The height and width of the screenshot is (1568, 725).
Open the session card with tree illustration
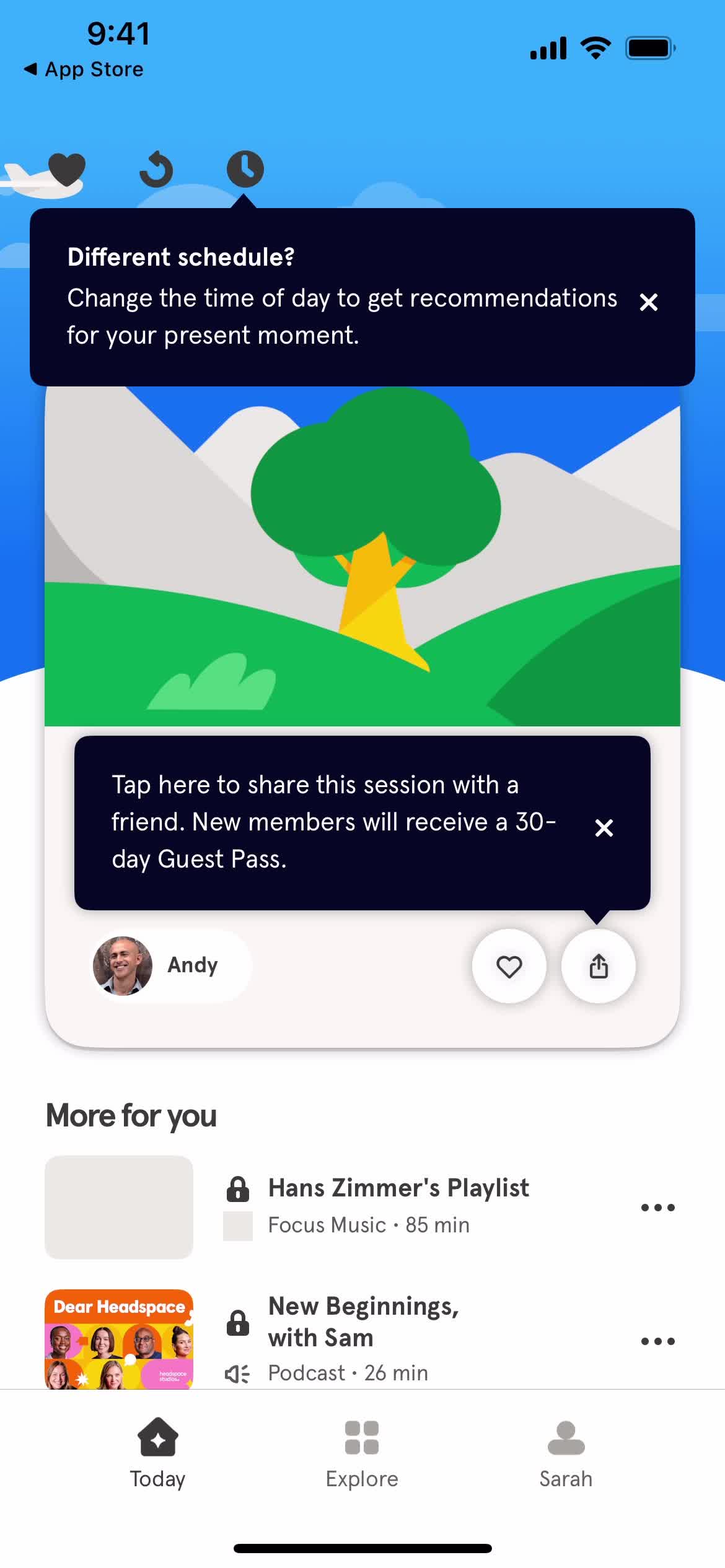[362, 557]
